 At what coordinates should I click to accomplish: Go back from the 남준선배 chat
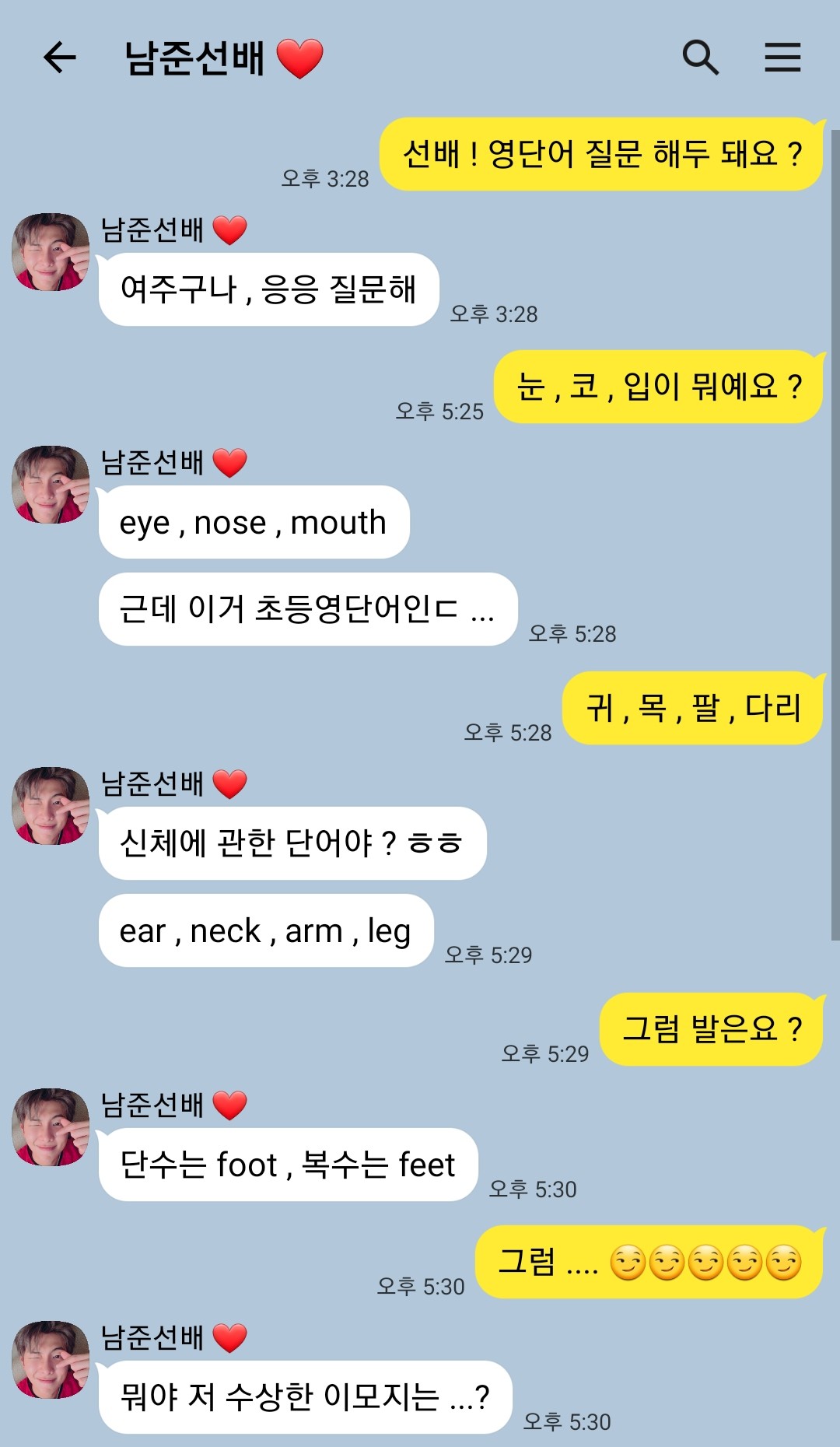coord(59,58)
